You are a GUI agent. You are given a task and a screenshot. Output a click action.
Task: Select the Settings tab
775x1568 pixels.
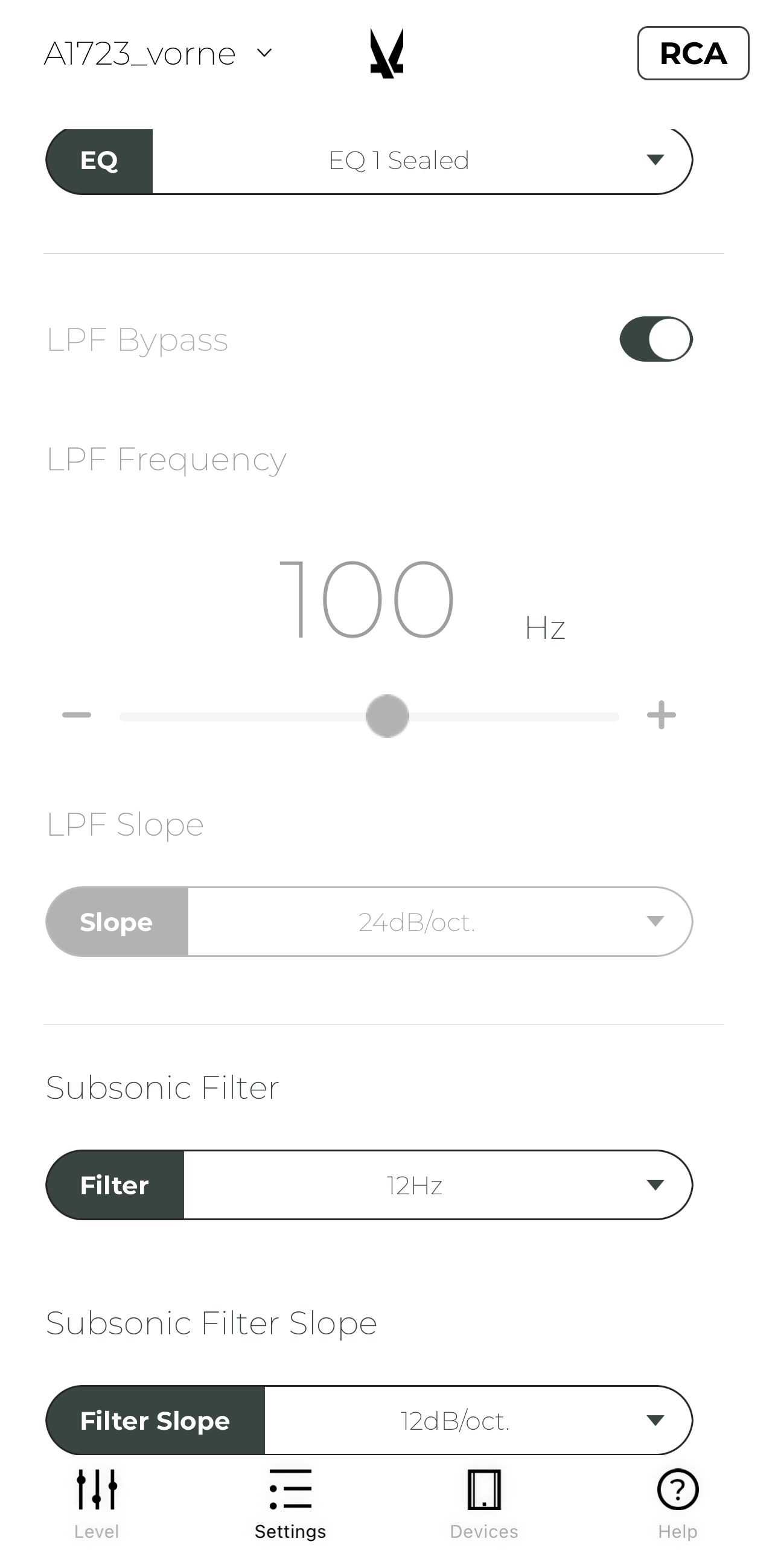click(290, 1503)
